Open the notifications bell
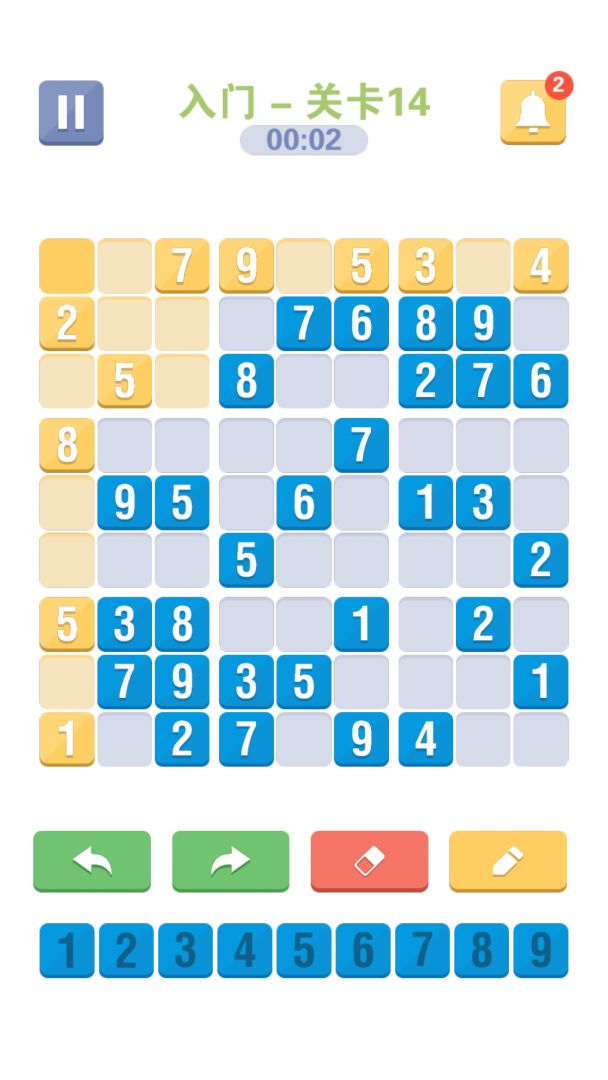 click(x=533, y=112)
